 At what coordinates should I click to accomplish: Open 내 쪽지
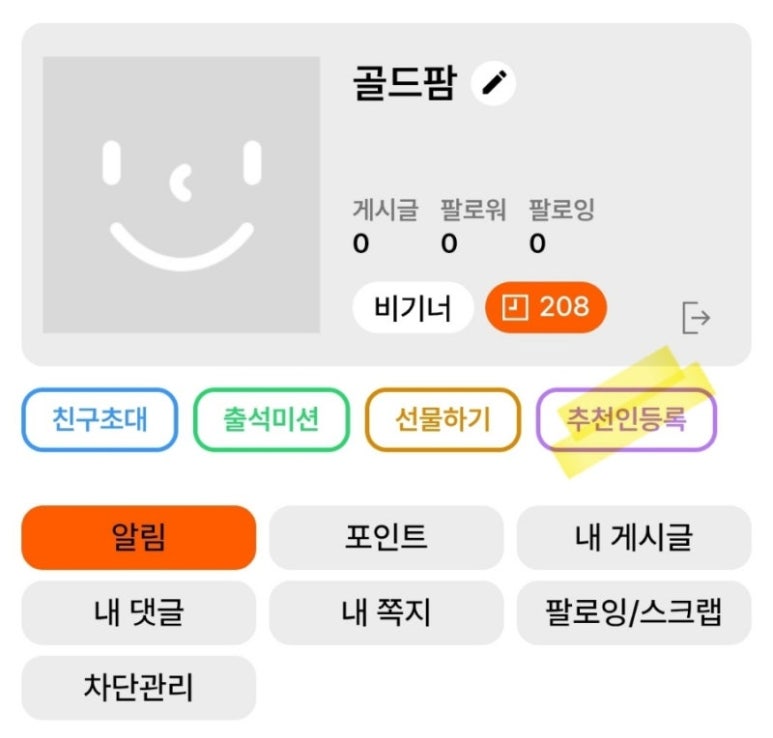click(386, 612)
